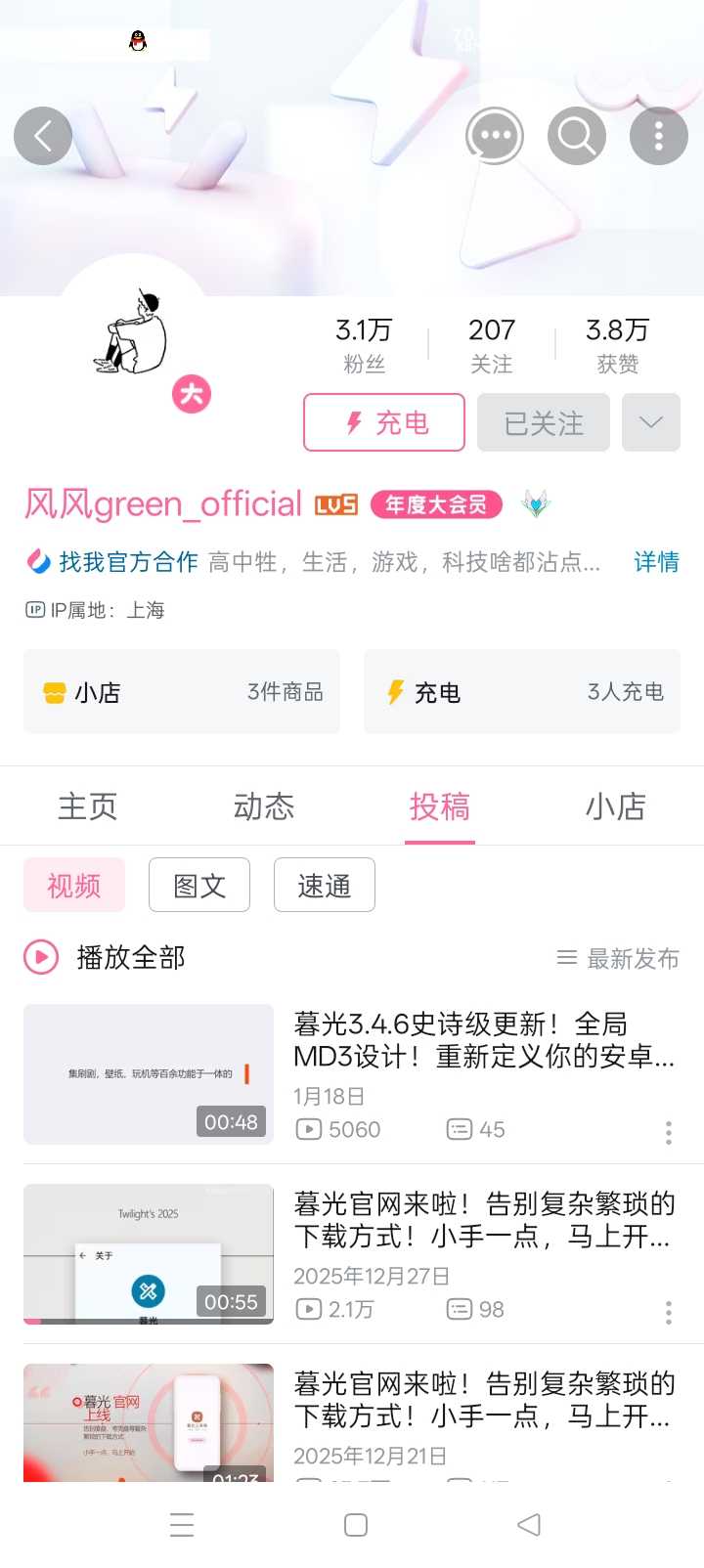
Task: Change sort order from 最新发布
Action: click(x=618, y=958)
